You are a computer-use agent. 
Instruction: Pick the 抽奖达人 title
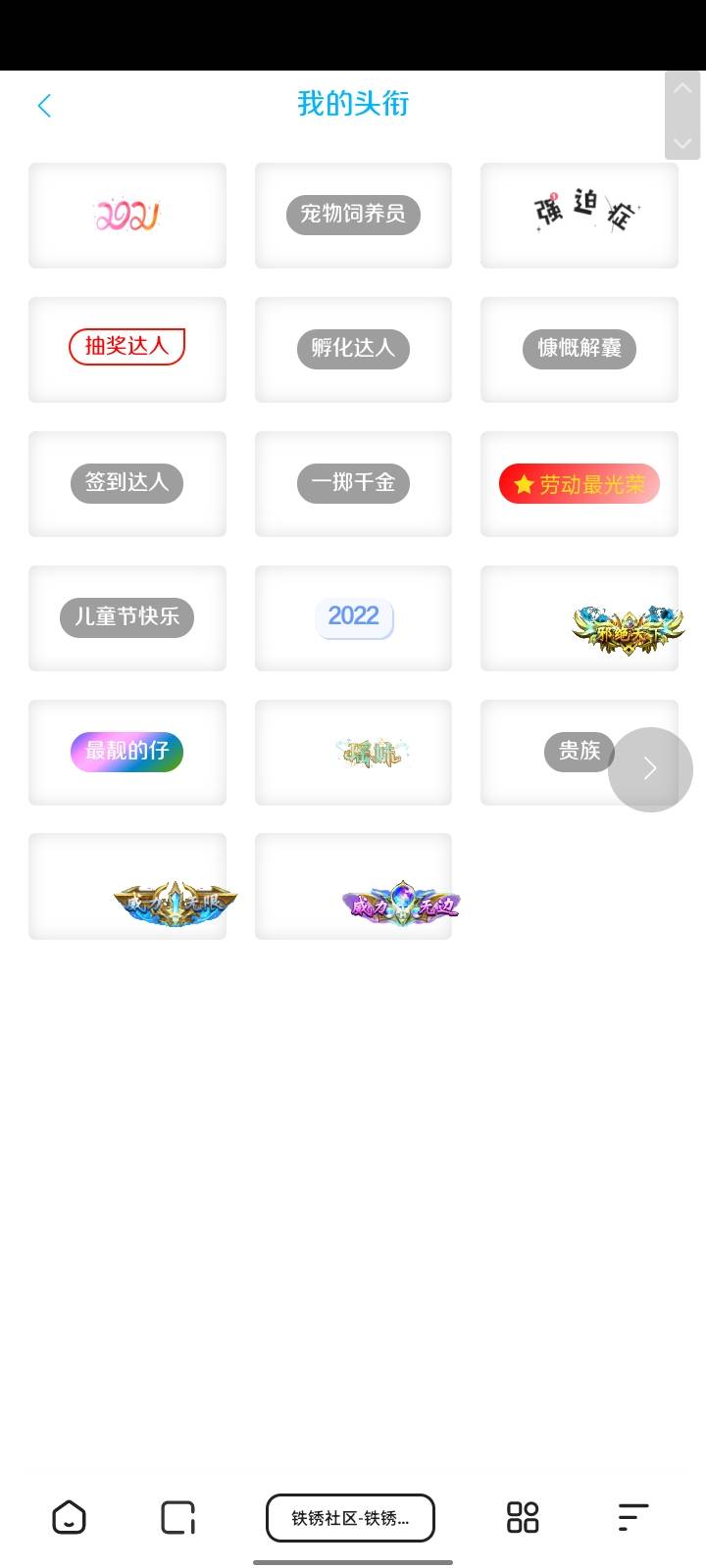[x=127, y=347]
